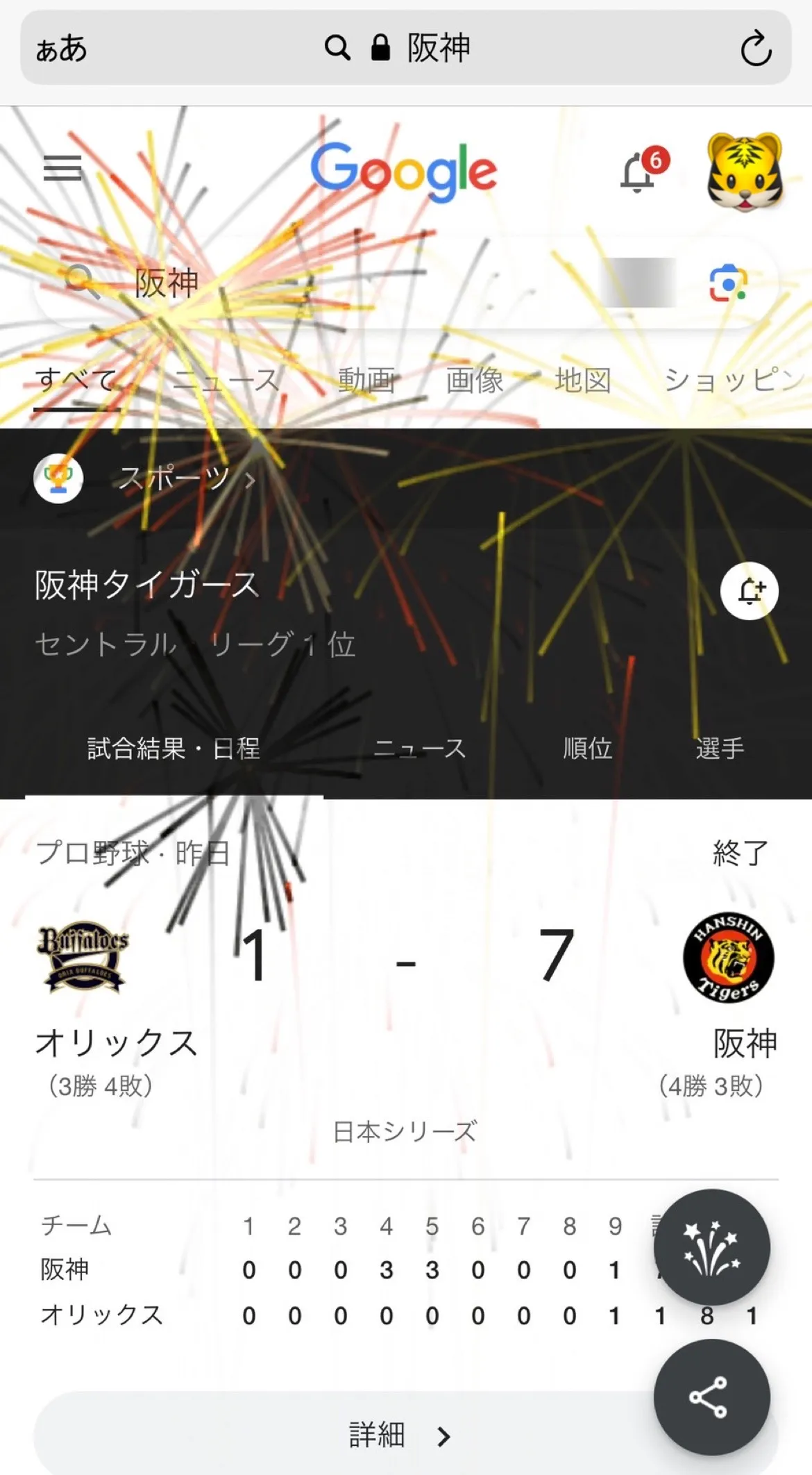Open the tiger profile avatar
Image resolution: width=812 pixels, height=1475 pixels.
[744, 172]
